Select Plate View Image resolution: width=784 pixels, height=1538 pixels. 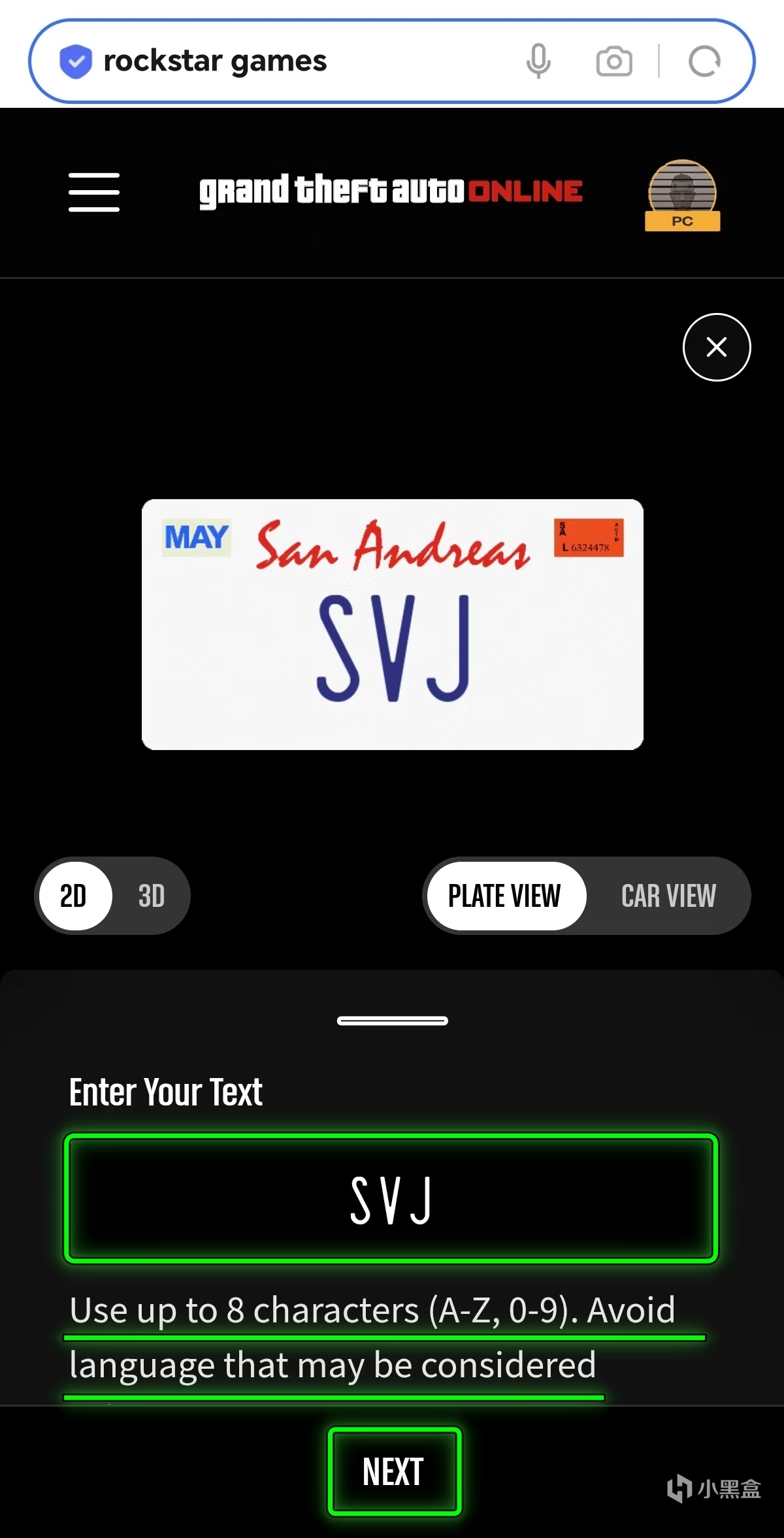click(x=504, y=896)
